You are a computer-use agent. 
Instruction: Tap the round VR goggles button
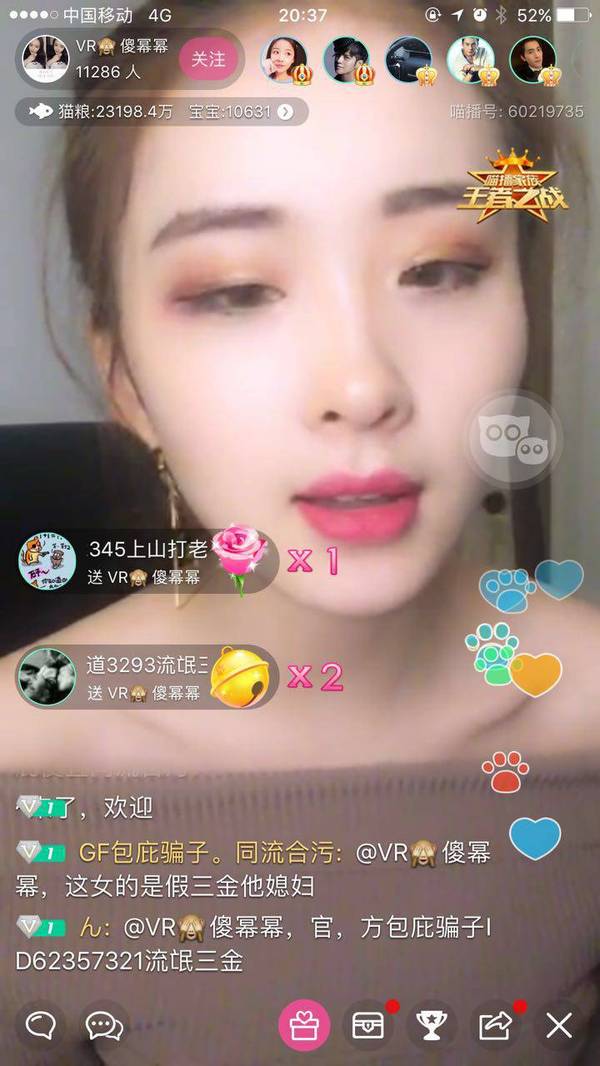click(513, 437)
